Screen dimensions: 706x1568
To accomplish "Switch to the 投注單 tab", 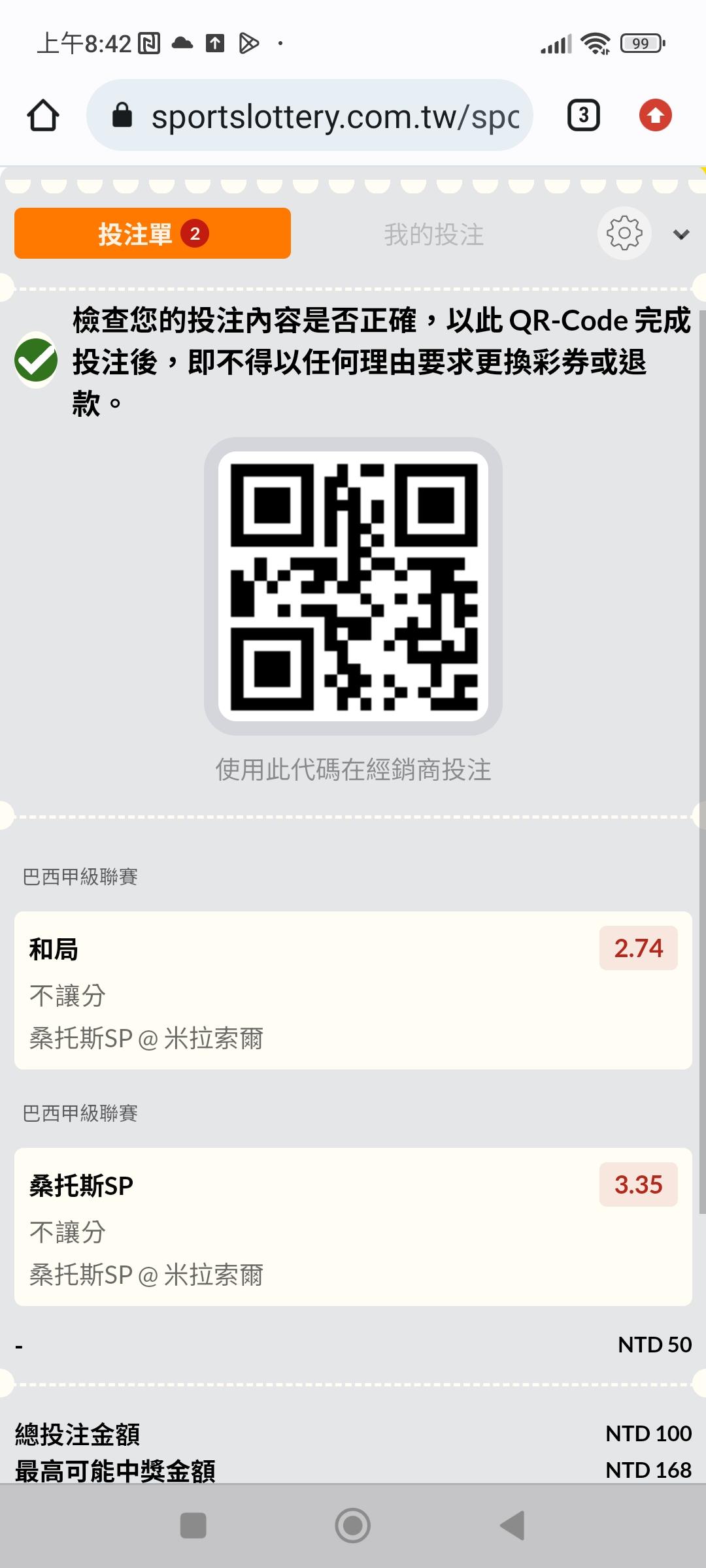I will [x=152, y=233].
